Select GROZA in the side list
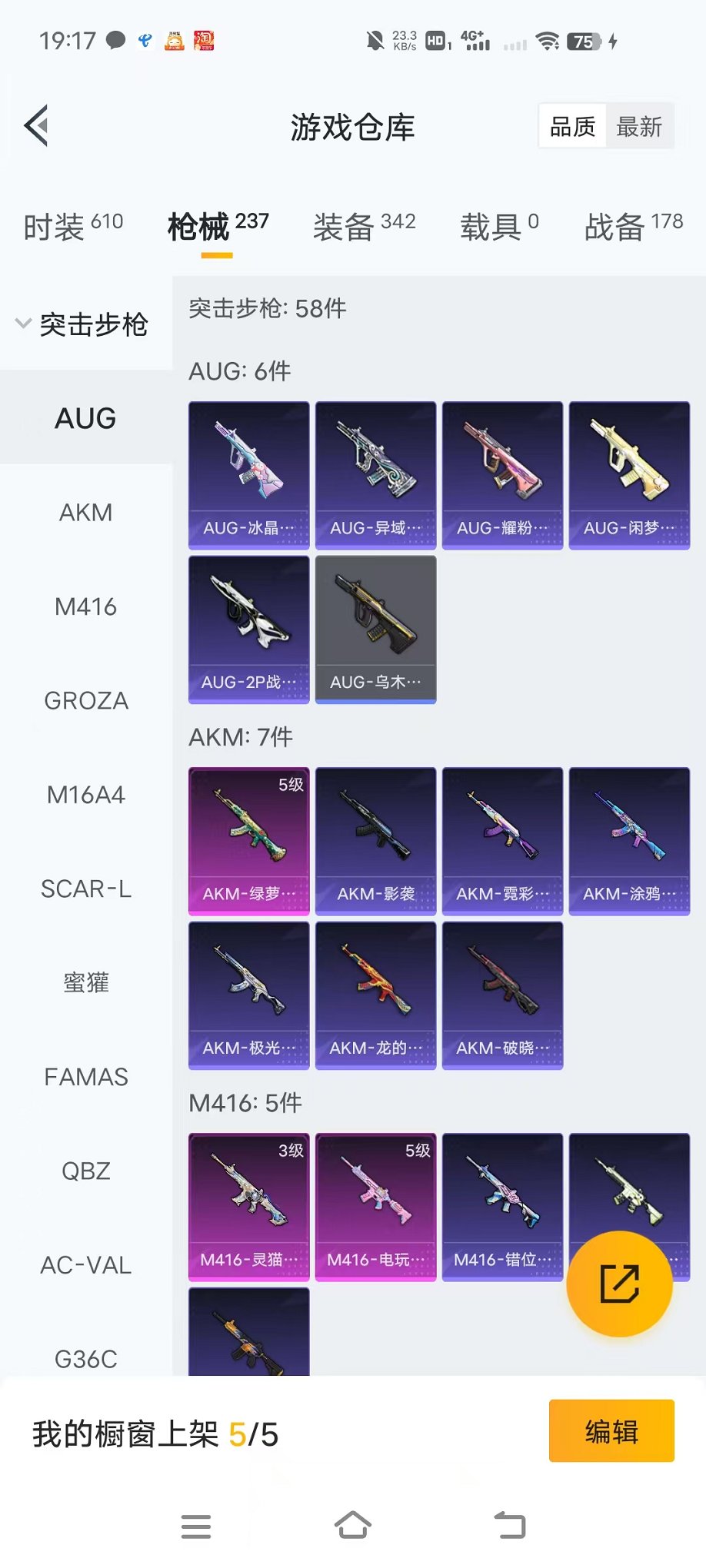The image size is (706, 1568). 86,701
